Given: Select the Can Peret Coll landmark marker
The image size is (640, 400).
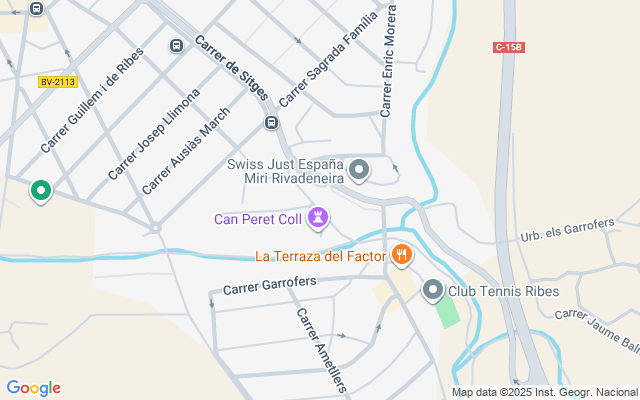Looking at the screenshot, I should click(318, 218).
